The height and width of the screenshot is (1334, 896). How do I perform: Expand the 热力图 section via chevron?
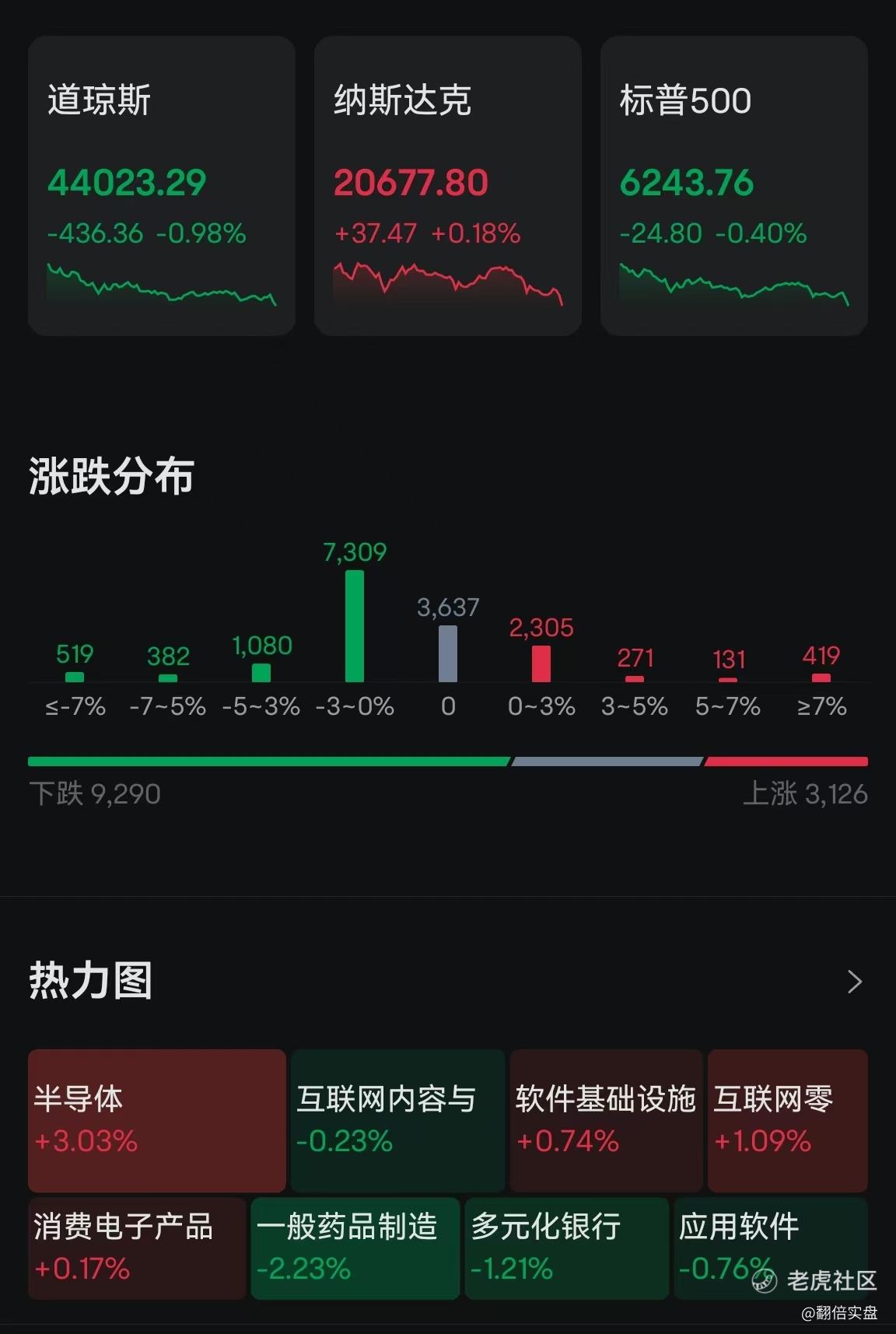click(x=854, y=982)
